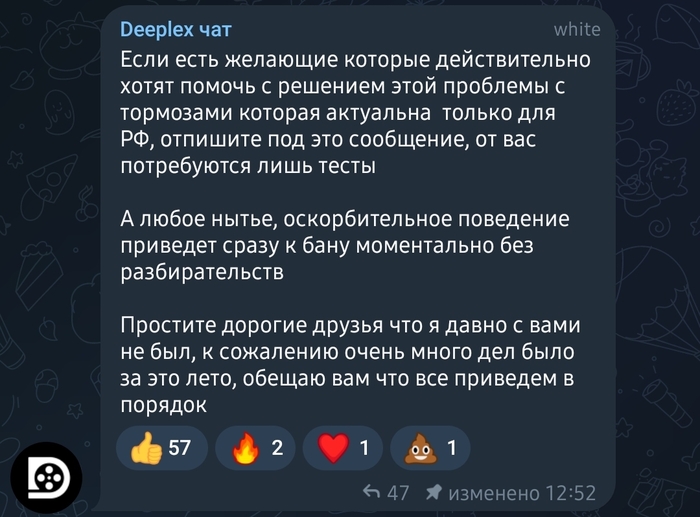The width and height of the screenshot is (700, 517).
Task: Open the Deeplex чат sender profile
Action: [175, 30]
